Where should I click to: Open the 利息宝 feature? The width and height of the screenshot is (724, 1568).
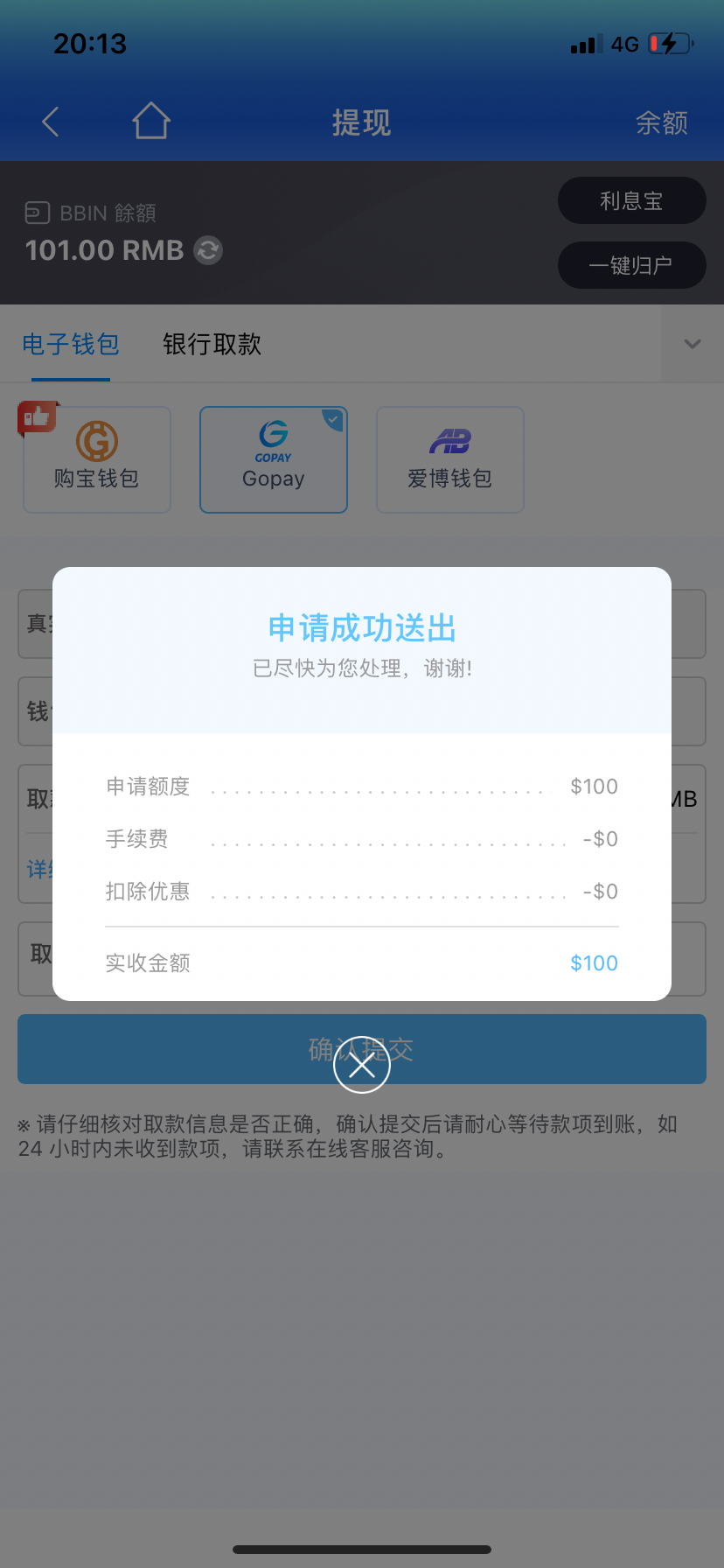coord(631,199)
